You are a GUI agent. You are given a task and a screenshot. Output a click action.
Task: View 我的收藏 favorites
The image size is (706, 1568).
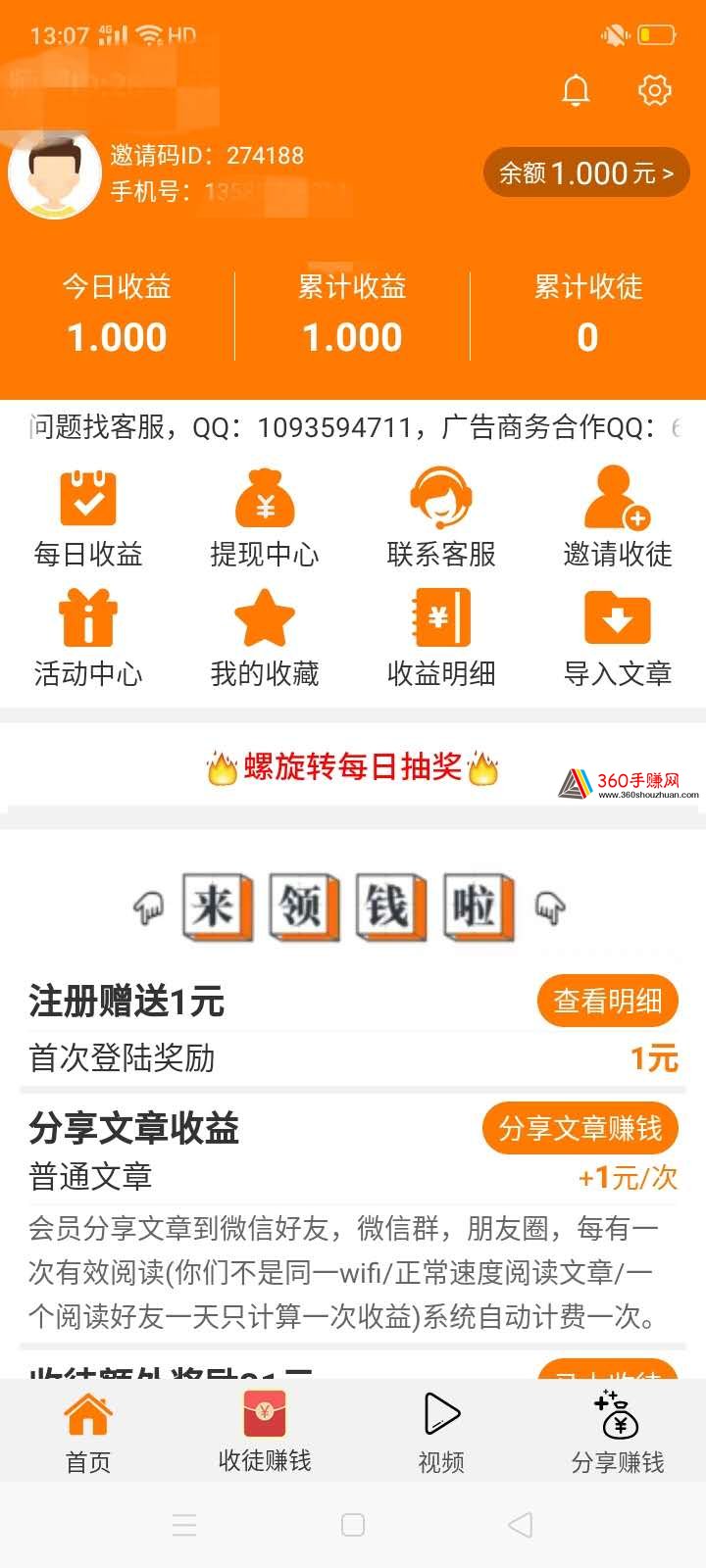point(265,639)
